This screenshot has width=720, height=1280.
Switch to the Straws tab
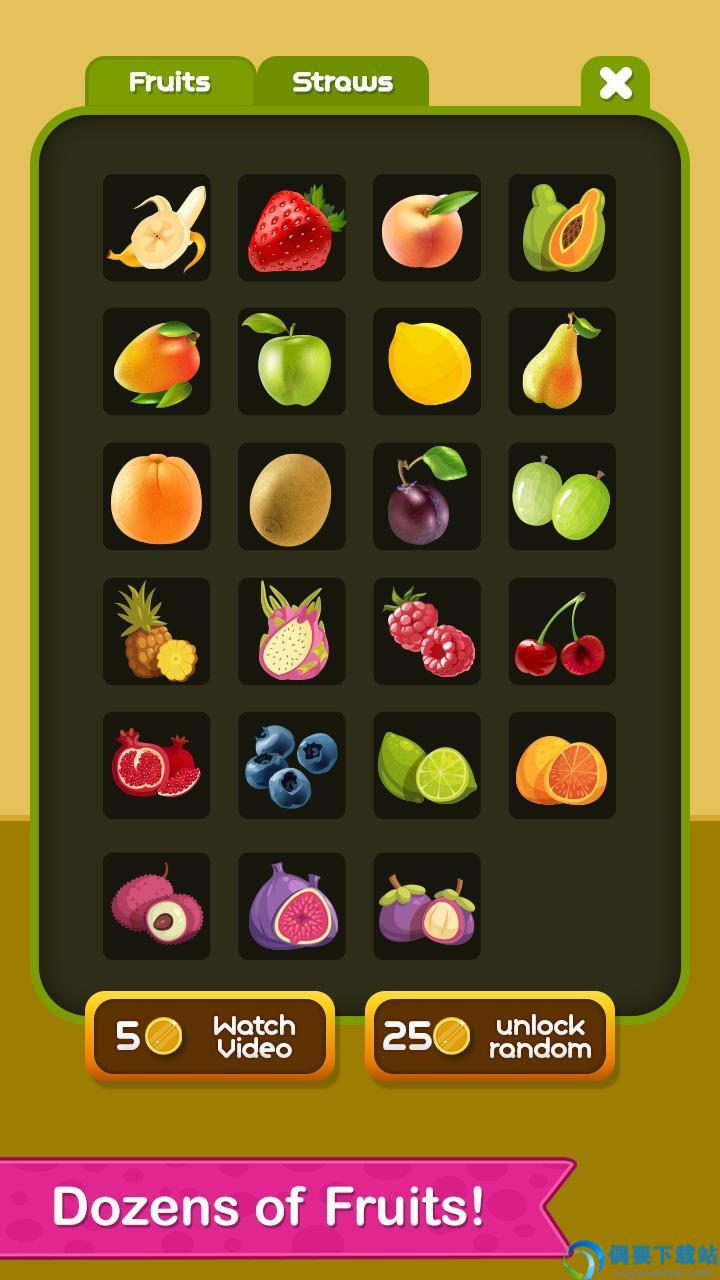[342, 82]
